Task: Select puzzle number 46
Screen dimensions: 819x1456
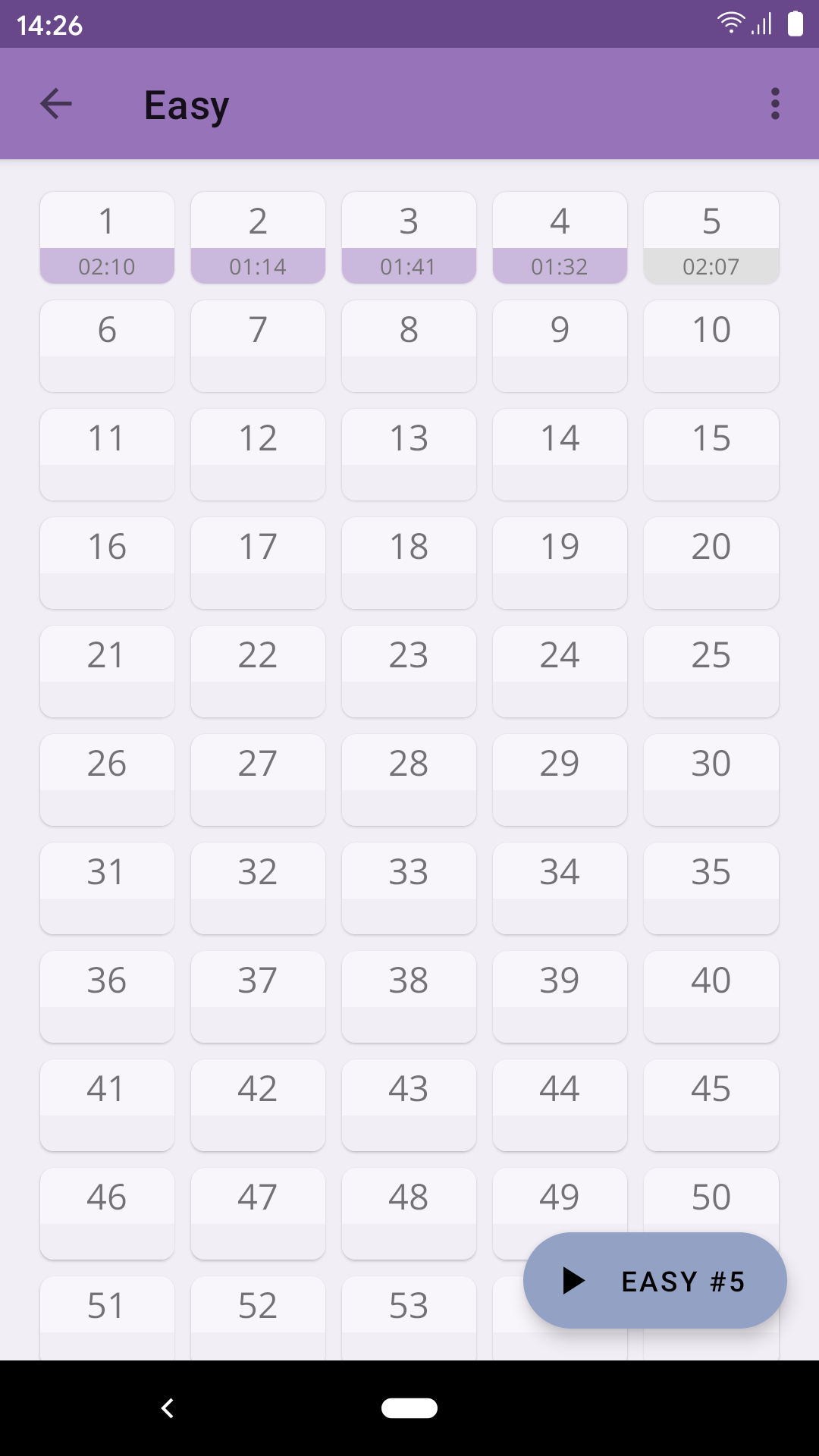Action: click(107, 1213)
